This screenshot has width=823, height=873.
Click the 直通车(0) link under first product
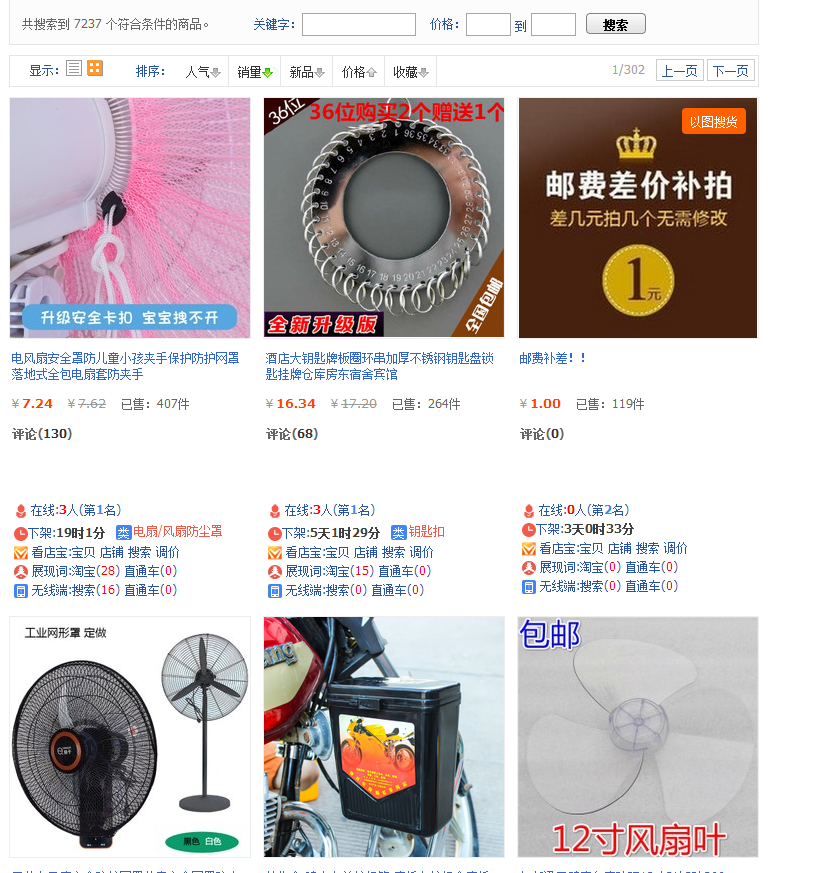151,572
